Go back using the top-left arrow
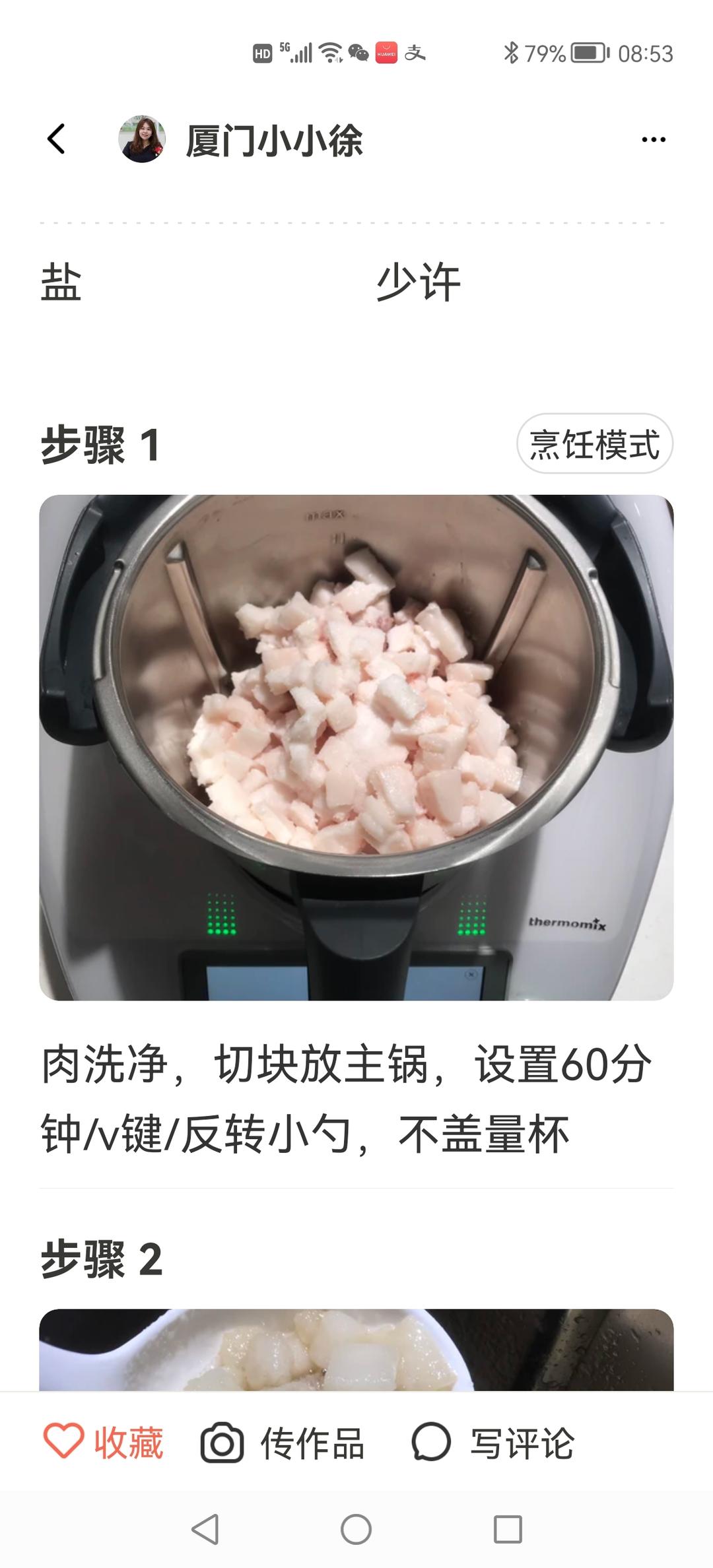713x1568 pixels. (x=57, y=139)
